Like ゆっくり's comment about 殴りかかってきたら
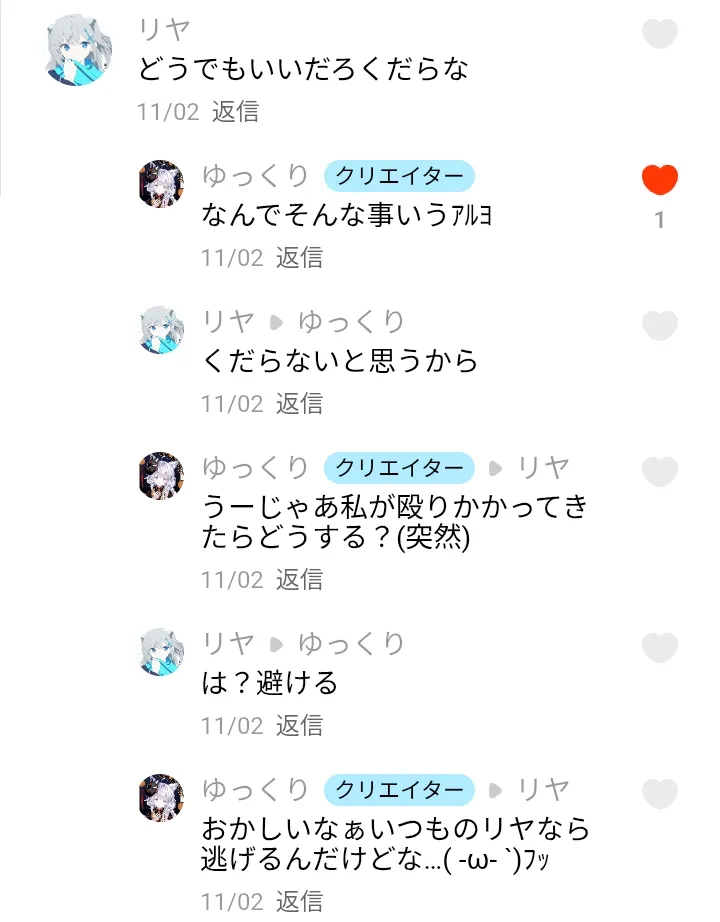 coord(659,472)
